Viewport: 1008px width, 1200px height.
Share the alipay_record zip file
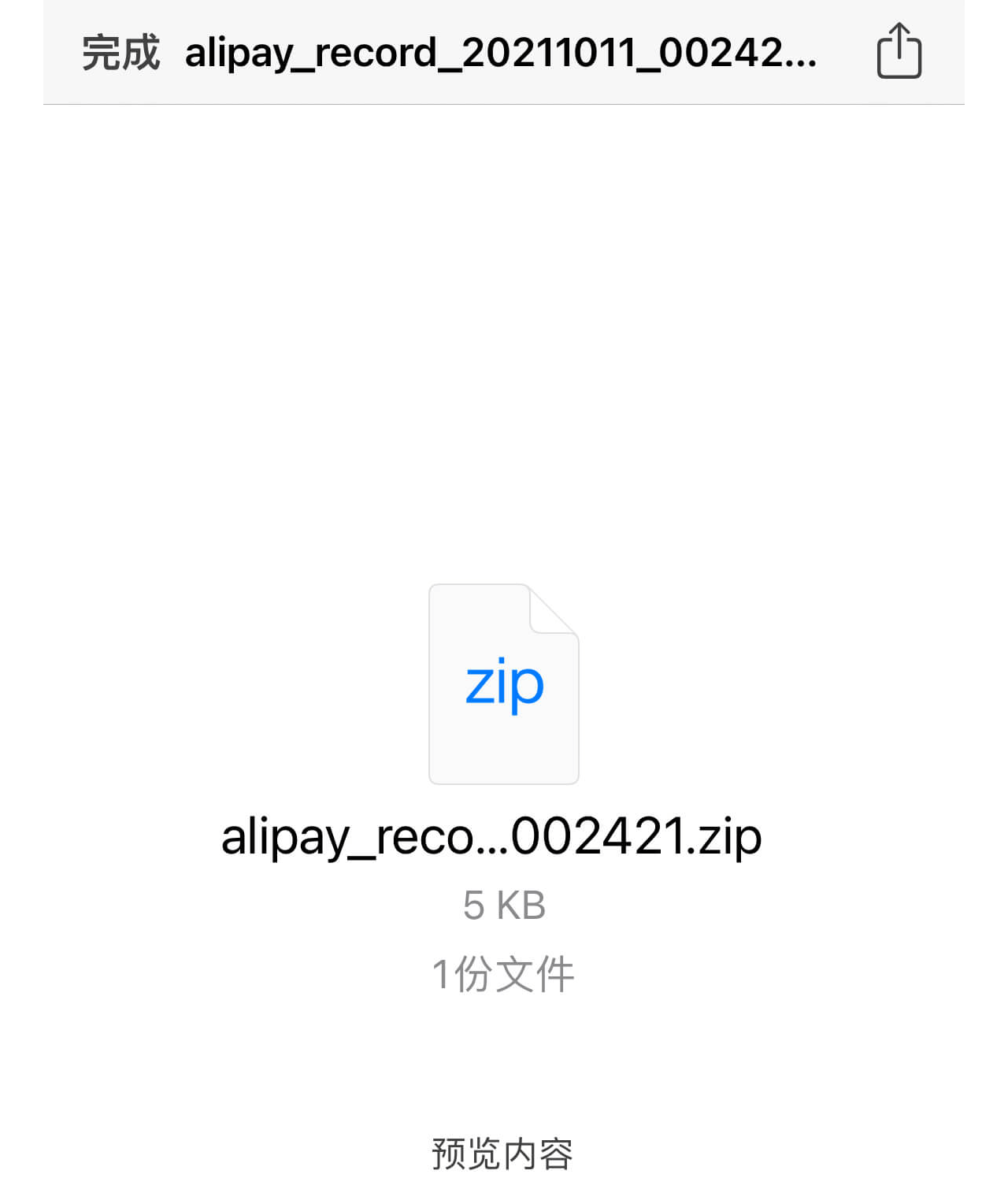pyautogui.click(x=899, y=51)
